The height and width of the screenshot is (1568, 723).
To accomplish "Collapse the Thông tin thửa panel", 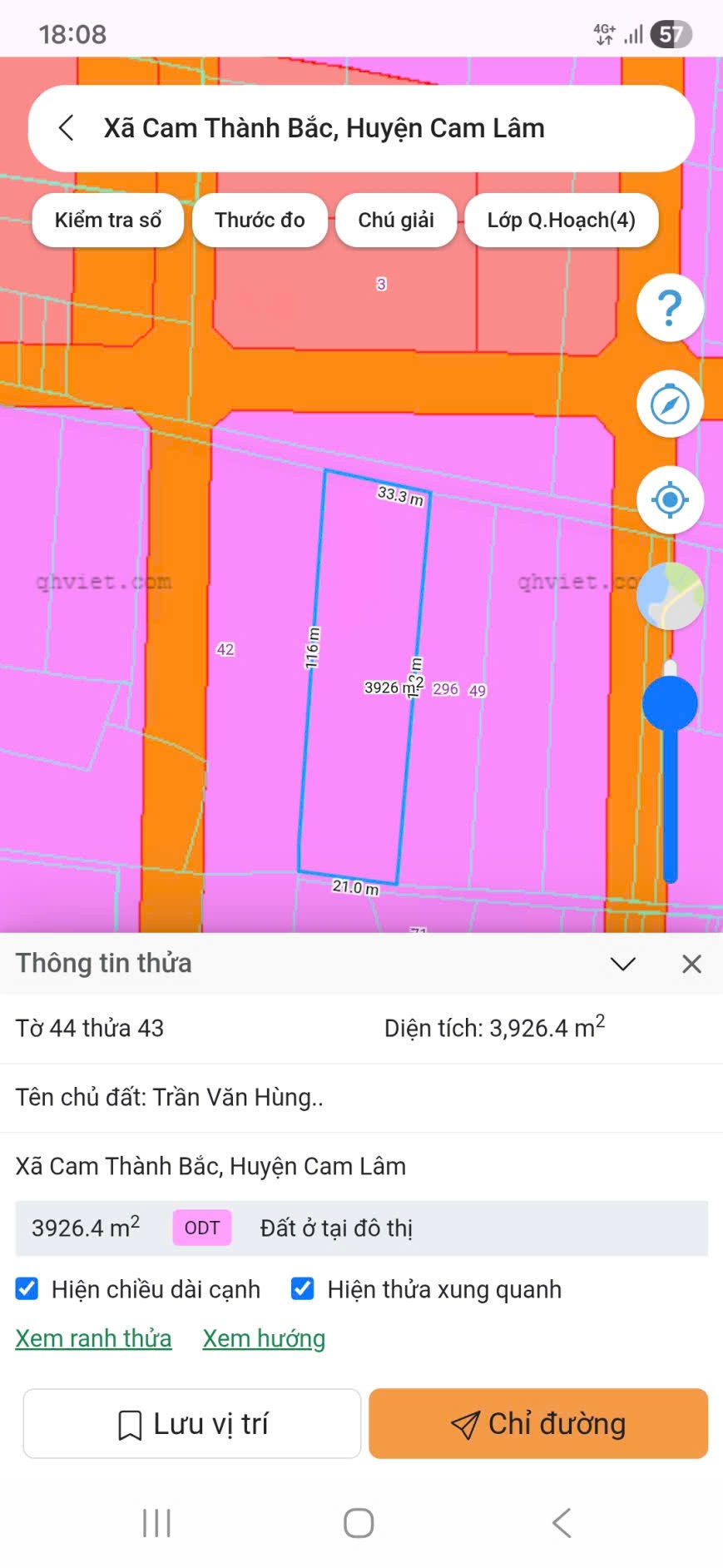I will pyautogui.click(x=622, y=964).
